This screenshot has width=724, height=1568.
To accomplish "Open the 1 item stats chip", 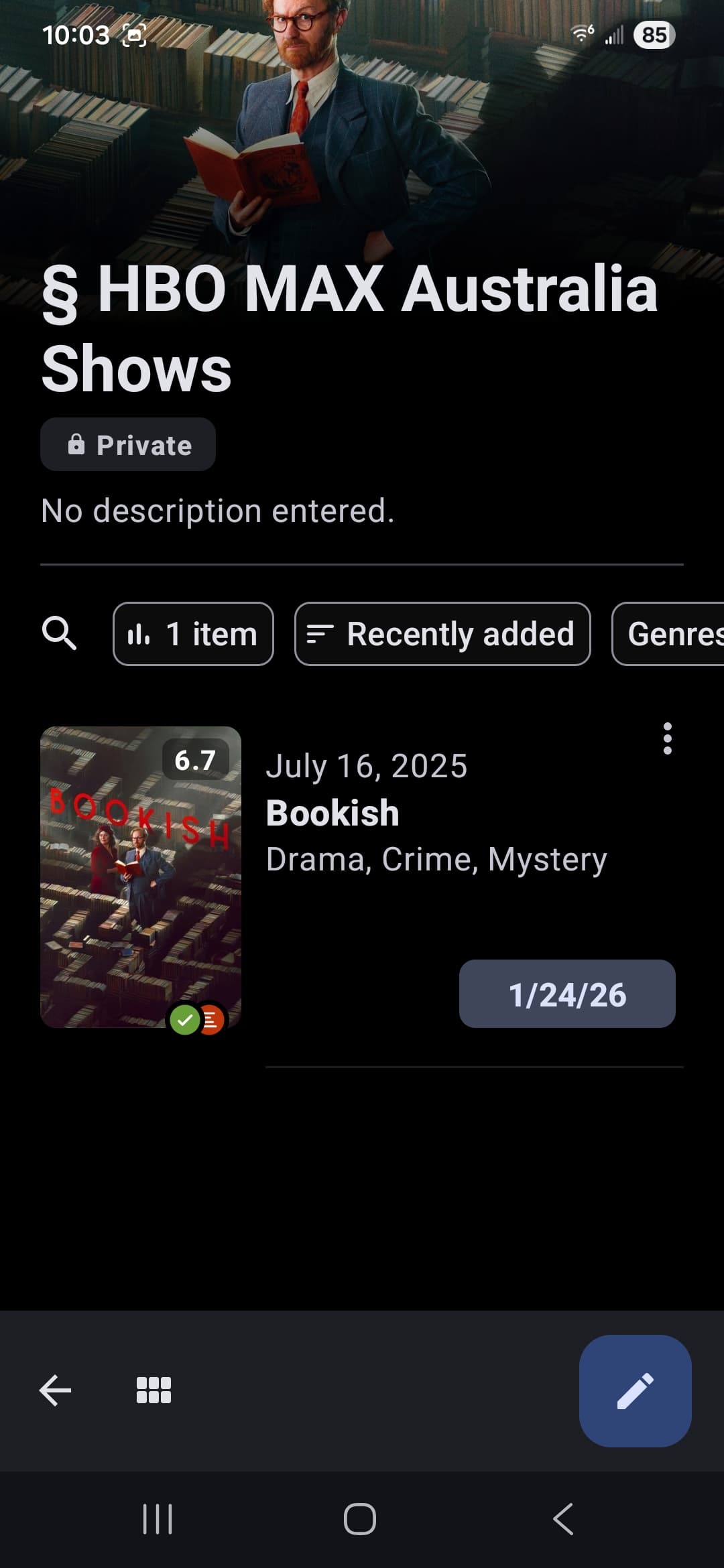I will pyautogui.click(x=193, y=634).
